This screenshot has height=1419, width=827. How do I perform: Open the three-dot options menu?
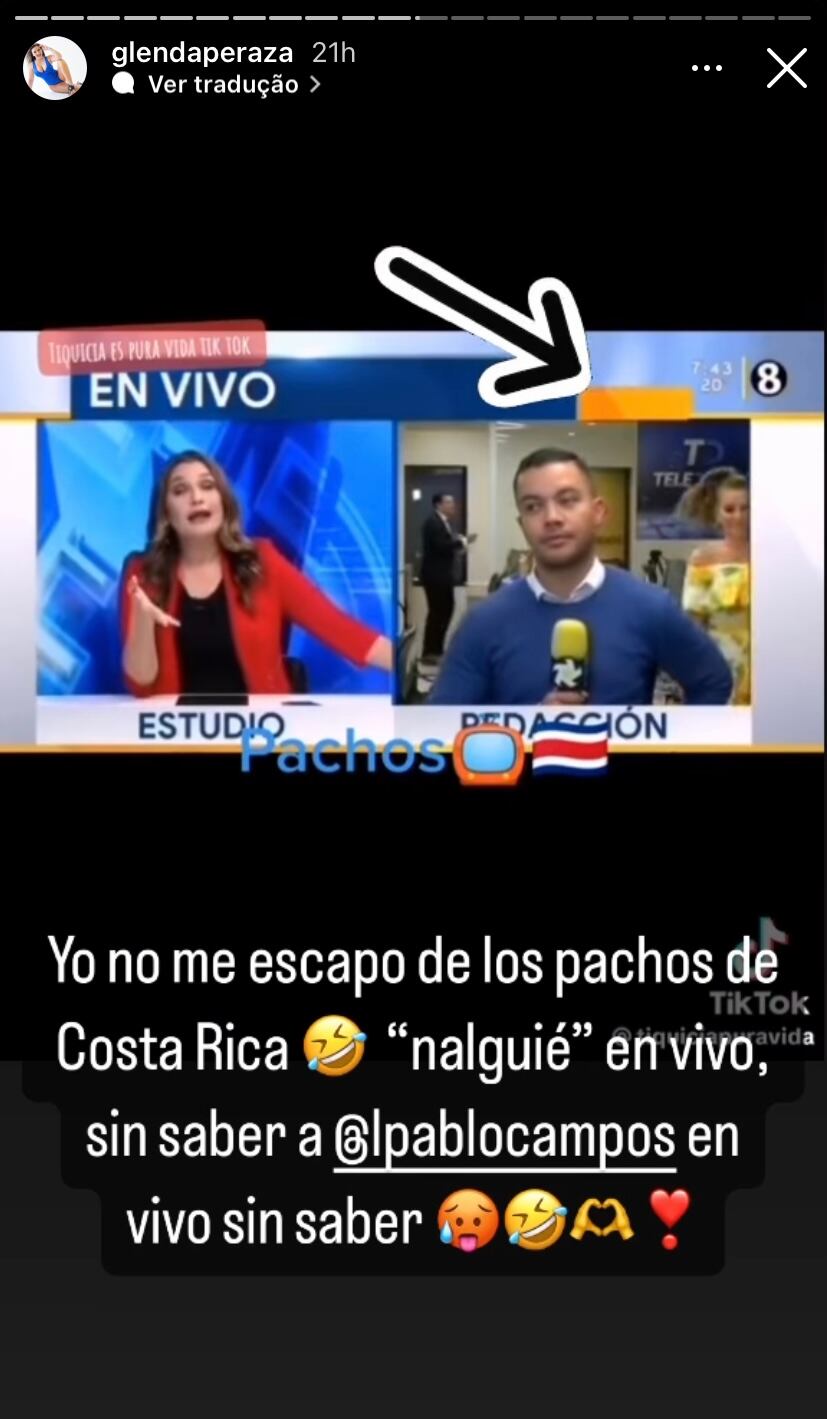point(706,68)
